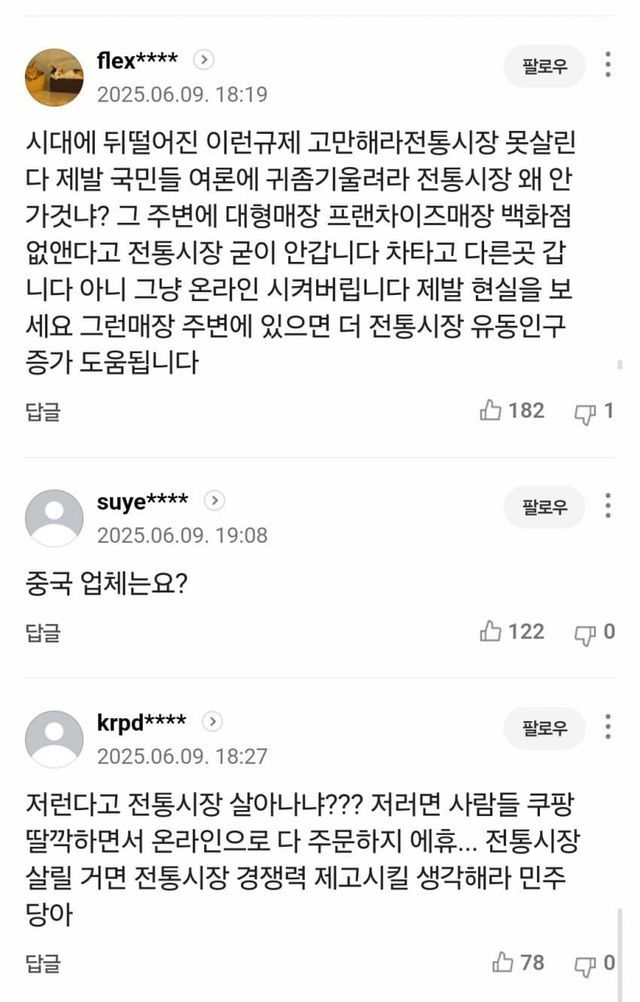Reply to krpd****'s comment
The height and width of the screenshot is (1002, 640).
click(43, 963)
